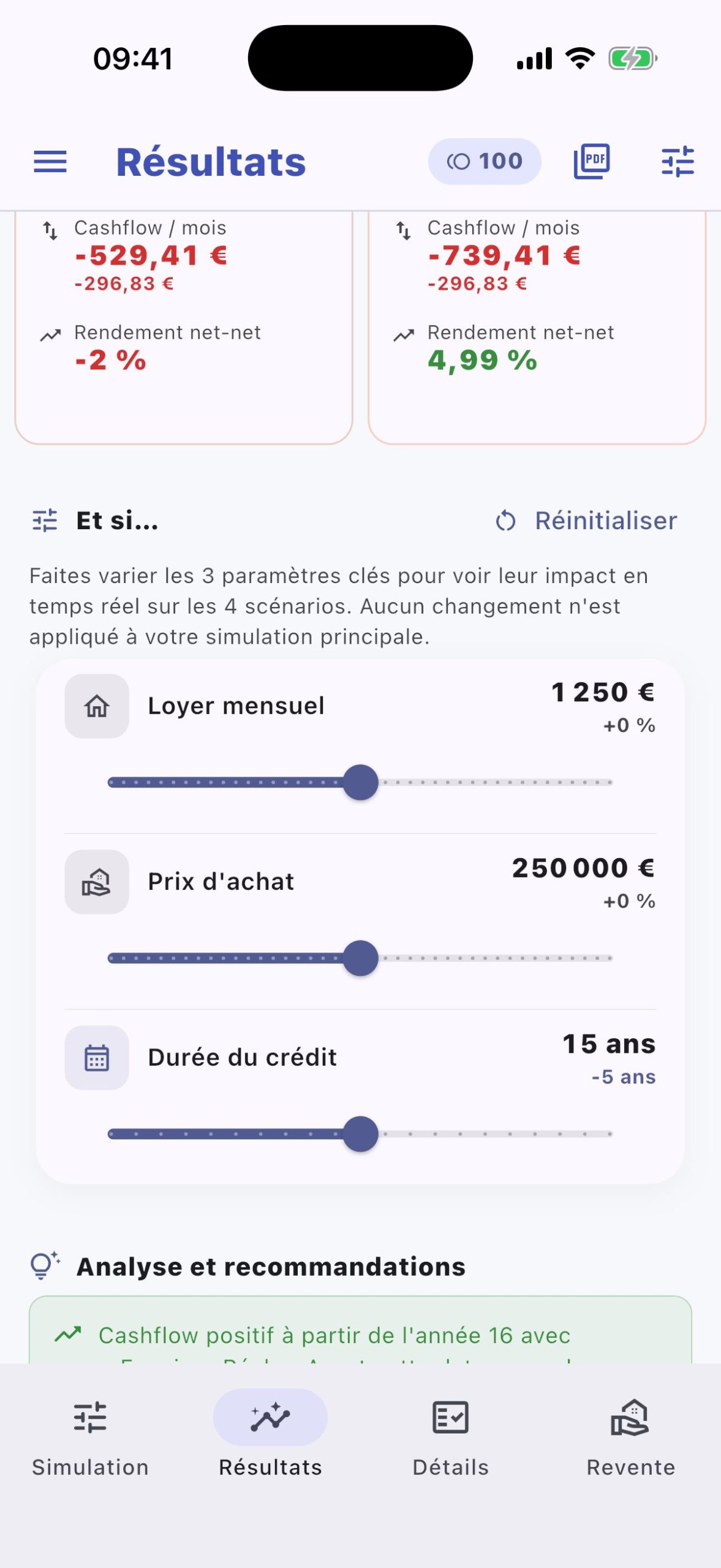Click the sliders icon next to Et si...
Image resolution: width=721 pixels, height=1568 pixels.
(43, 521)
